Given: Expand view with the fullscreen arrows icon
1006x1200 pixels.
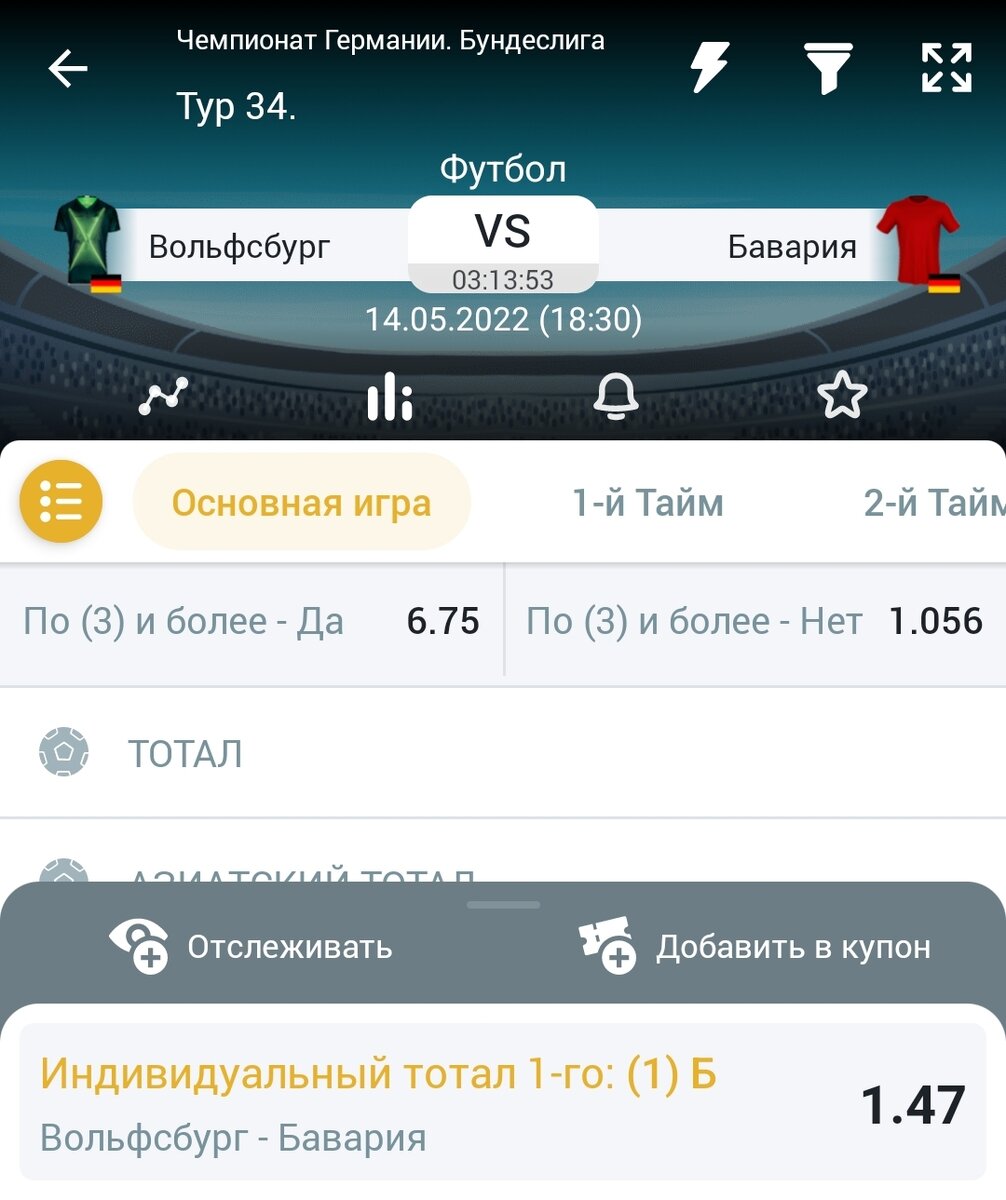Looking at the screenshot, I should click(946, 69).
